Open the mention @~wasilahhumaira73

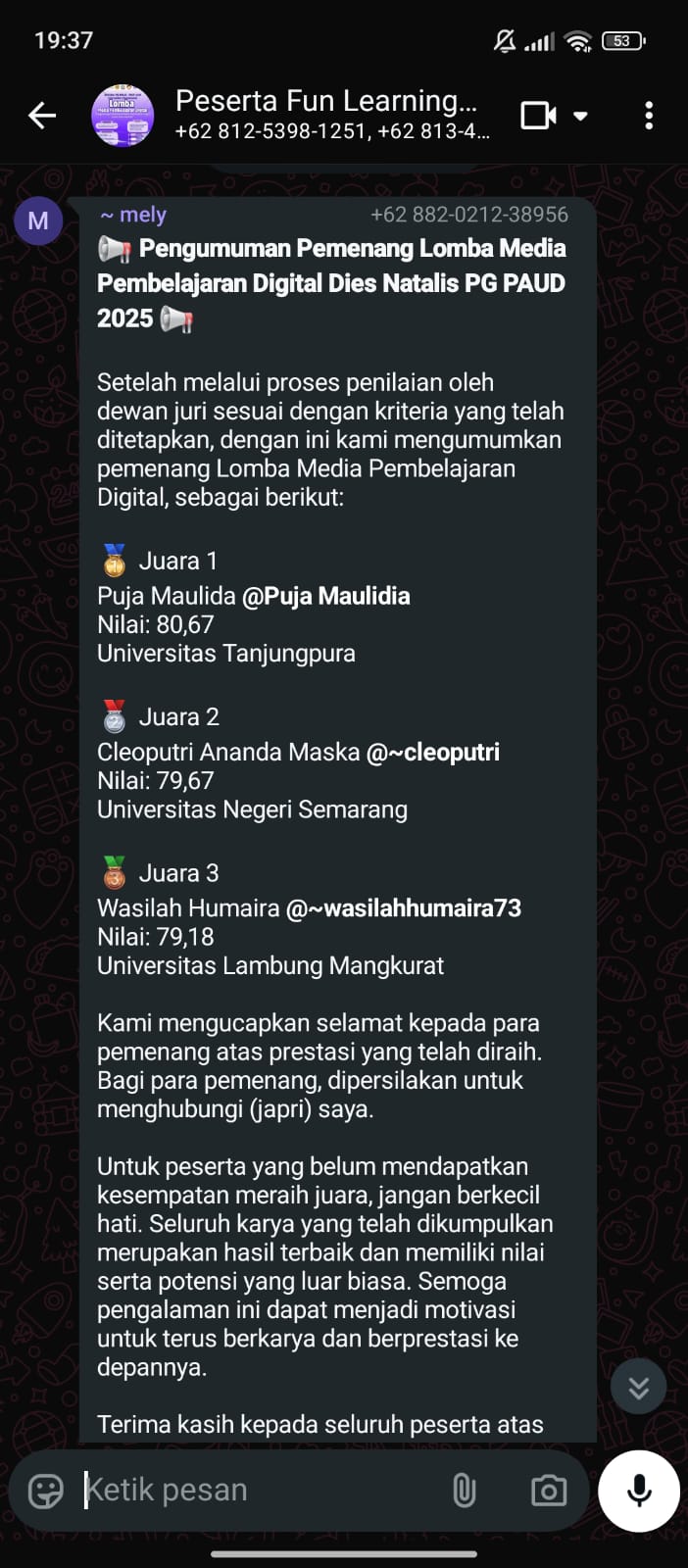click(x=403, y=907)
